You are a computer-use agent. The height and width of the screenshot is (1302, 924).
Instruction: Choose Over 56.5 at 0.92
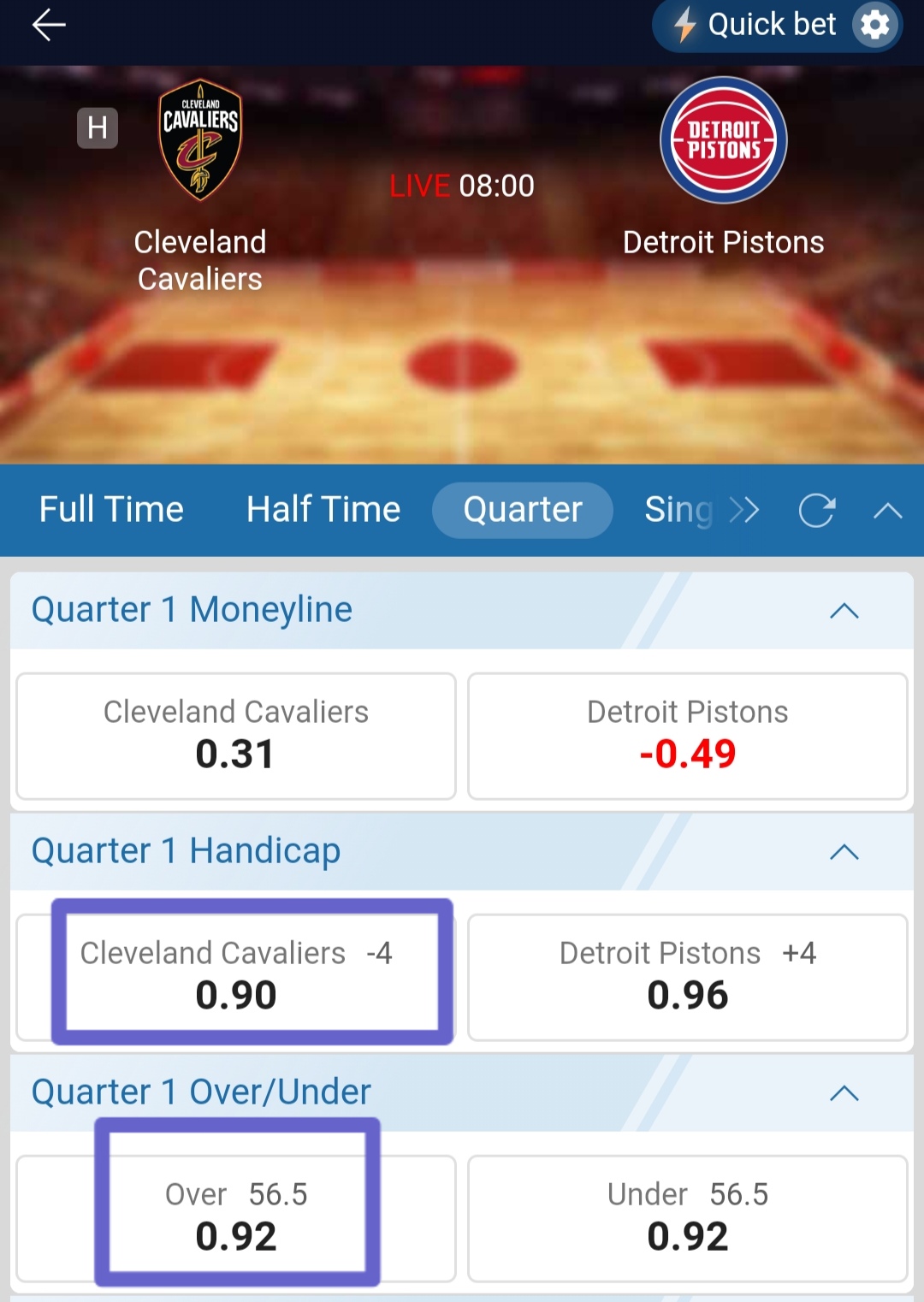236,1217
